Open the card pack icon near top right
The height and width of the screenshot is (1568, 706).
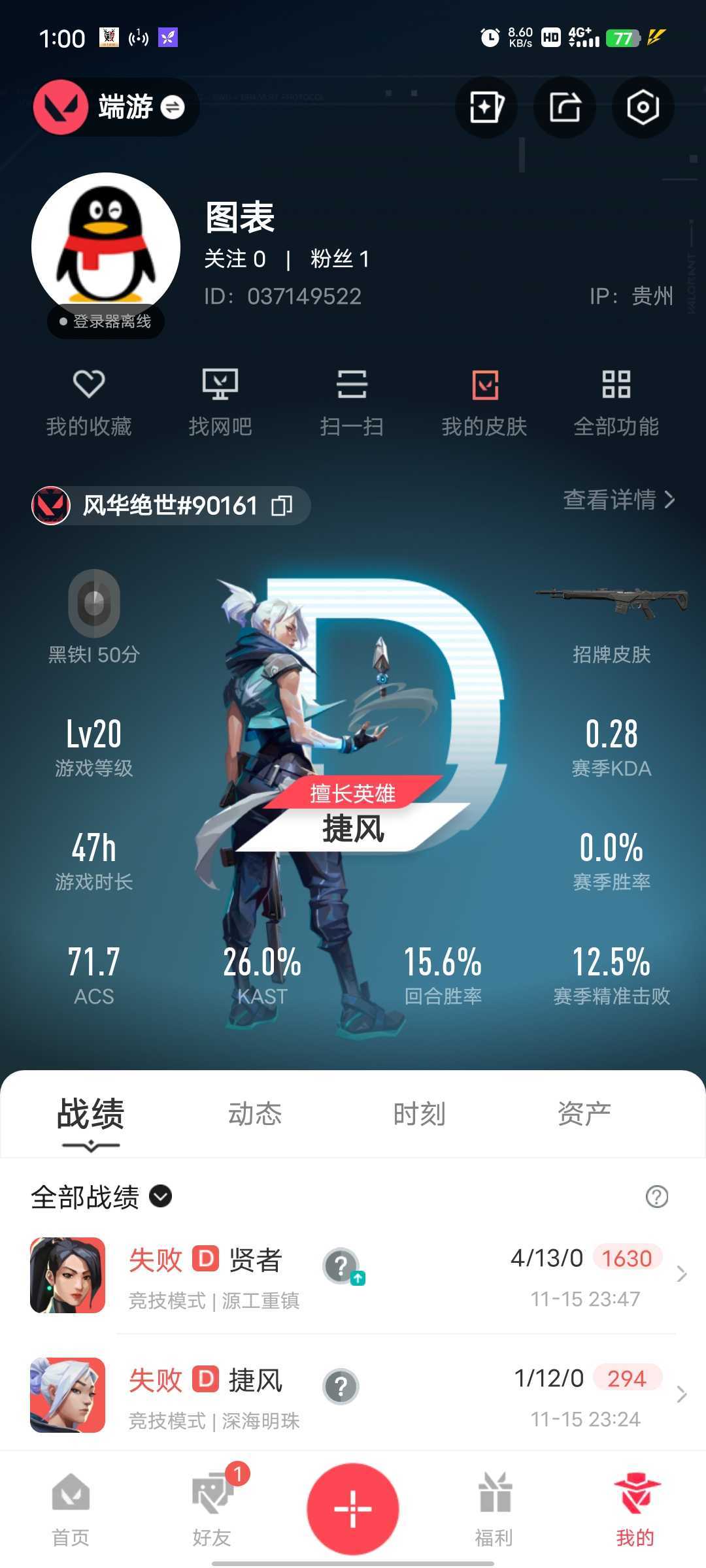point(486,107)
